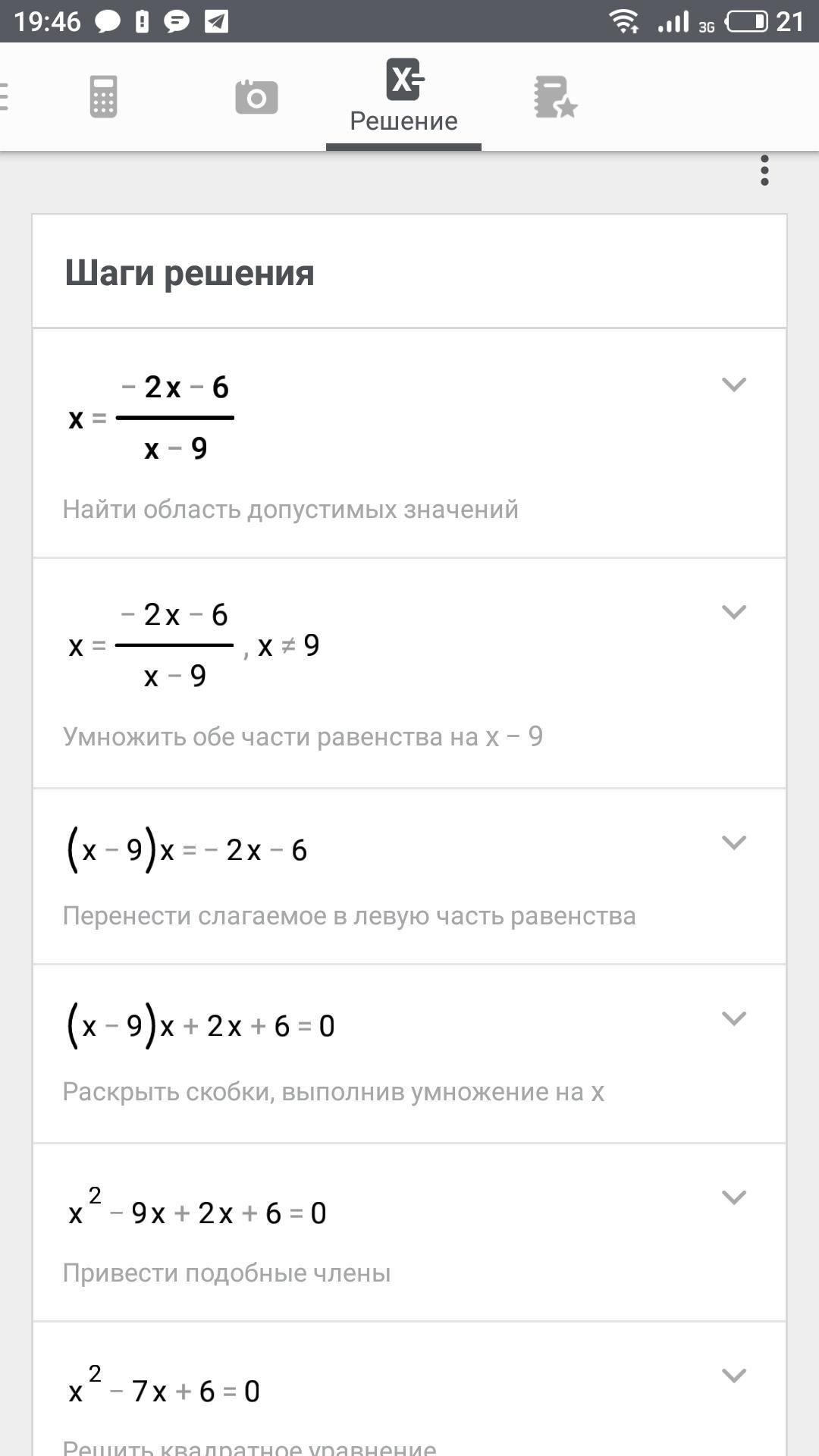Open the calculator tab
Screen dimensions: 819x1456
point(103,97)
